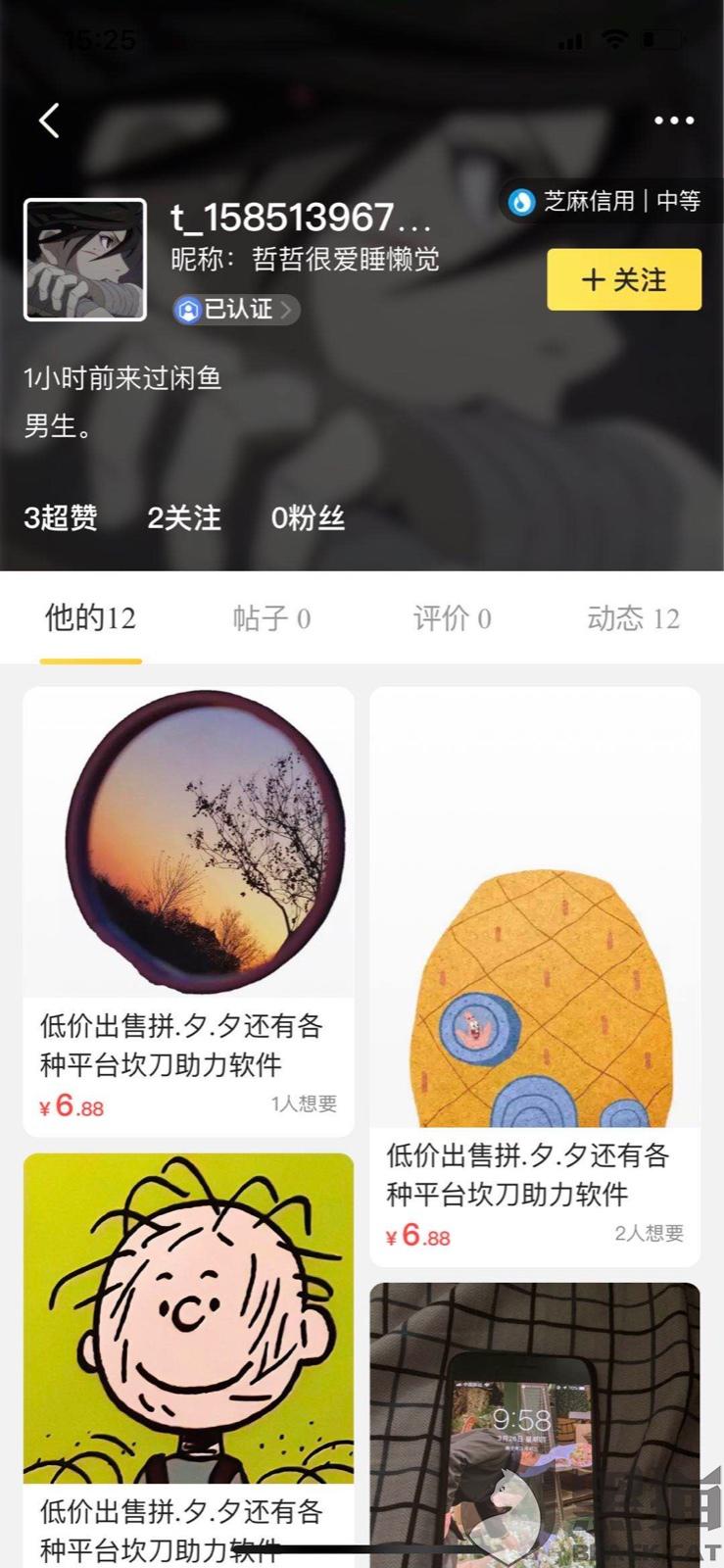This screenshot has width=724, height=1568.
Task: Show the 2关注 following list
Action: pyautogui.click(x=184, y=518)
